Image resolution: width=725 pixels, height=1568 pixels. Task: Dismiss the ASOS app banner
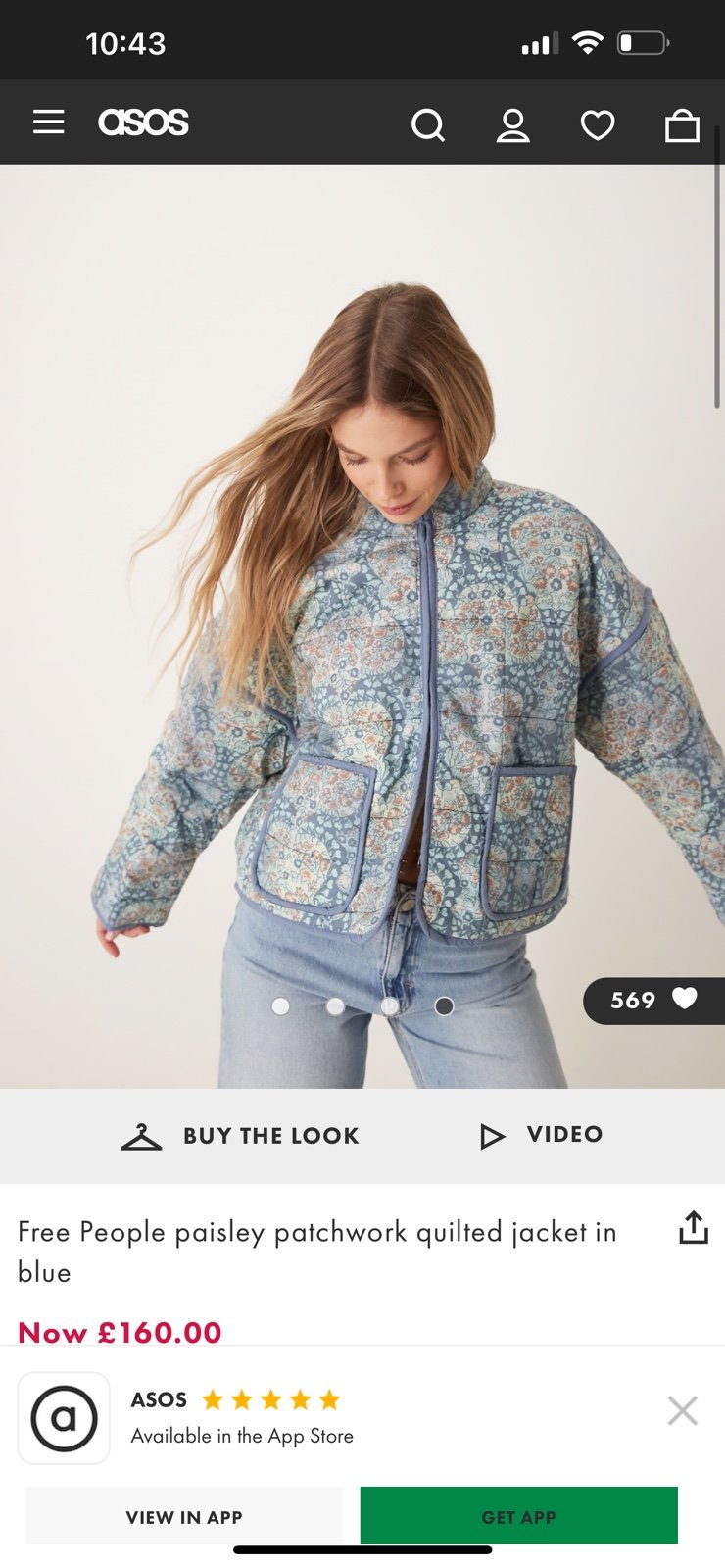coord(682,1410)
